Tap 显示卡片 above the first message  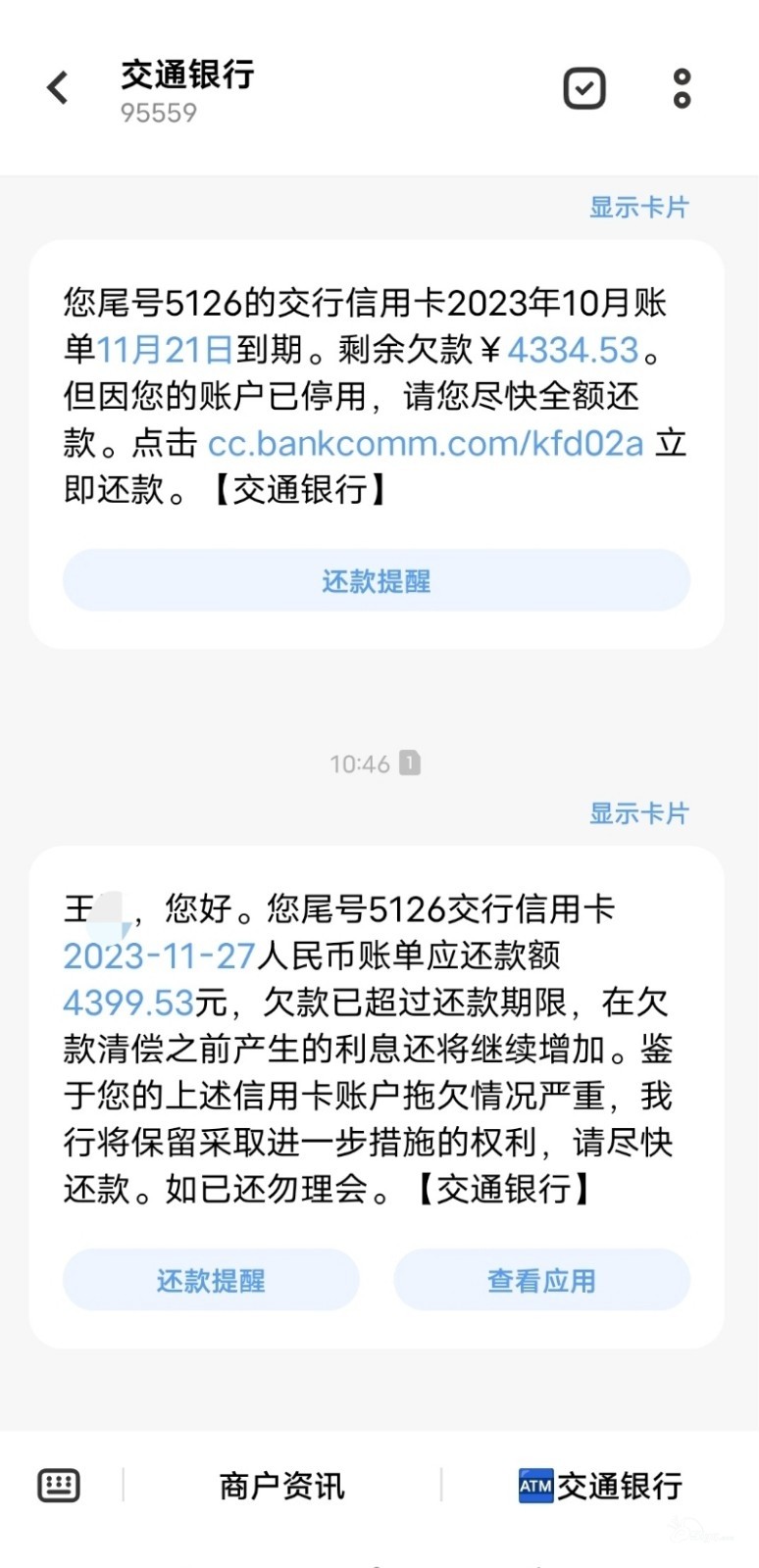click(x=639, y=207)
